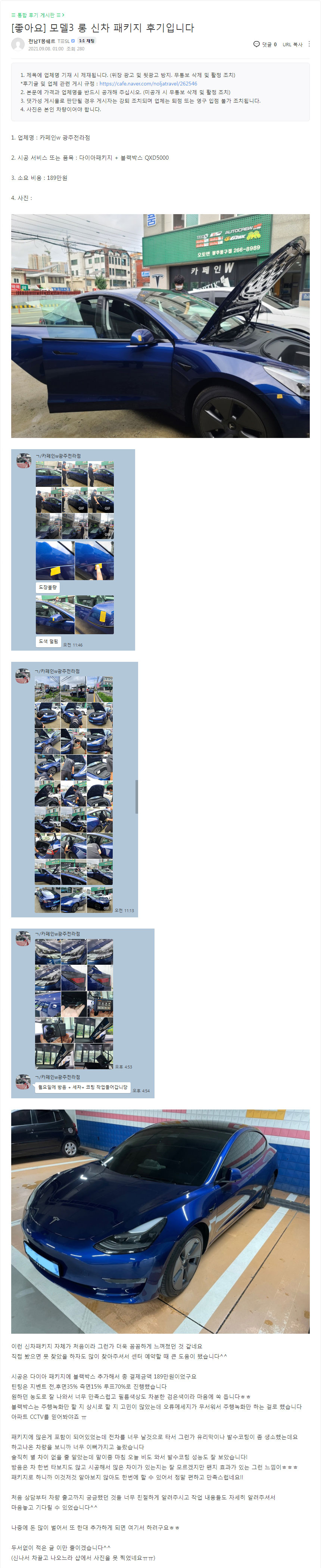Open chat screenshot stamped 오전 11:13
Viewport: 321px width, 1568px height.
[x=74, y=789]
